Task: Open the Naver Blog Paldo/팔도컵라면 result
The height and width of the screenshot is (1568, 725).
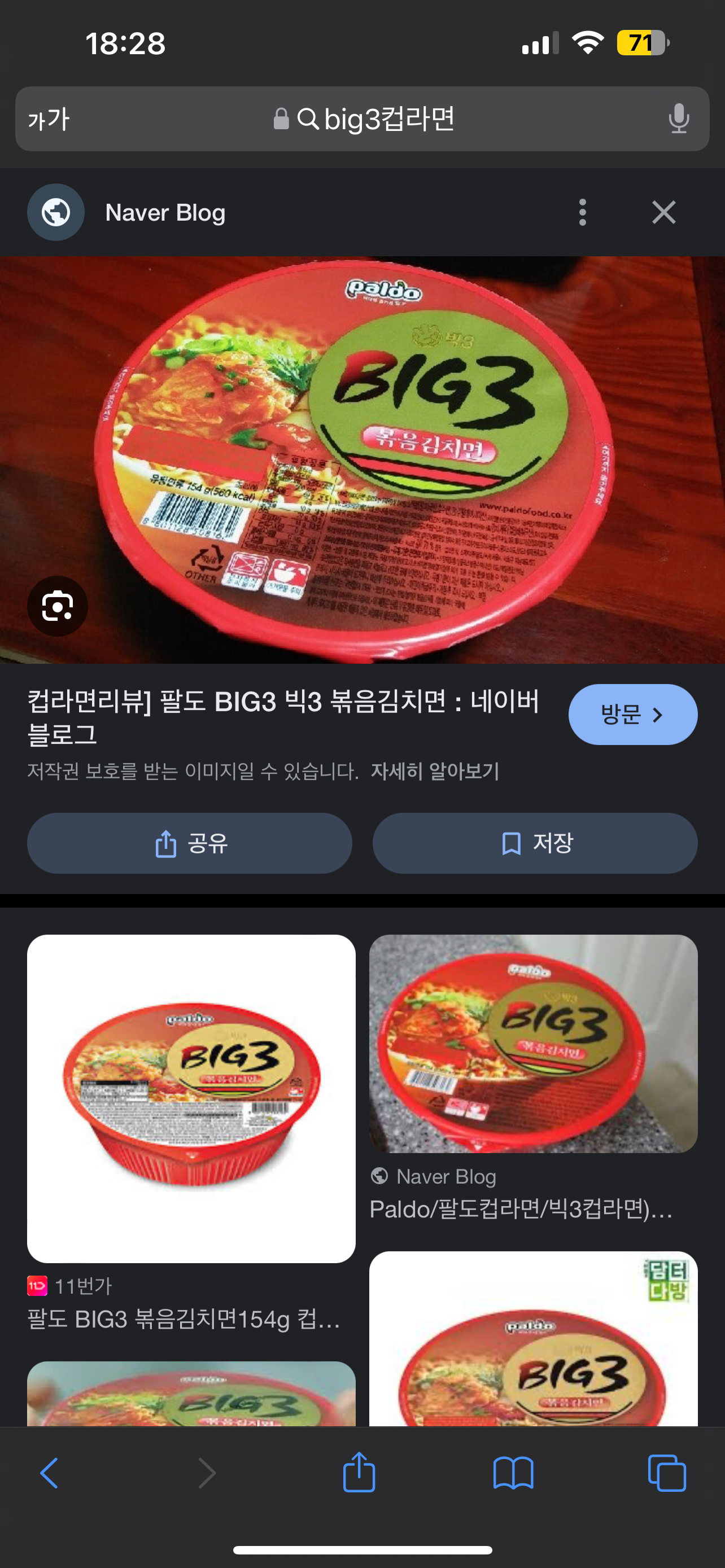Action: [x=532, y=1045]
